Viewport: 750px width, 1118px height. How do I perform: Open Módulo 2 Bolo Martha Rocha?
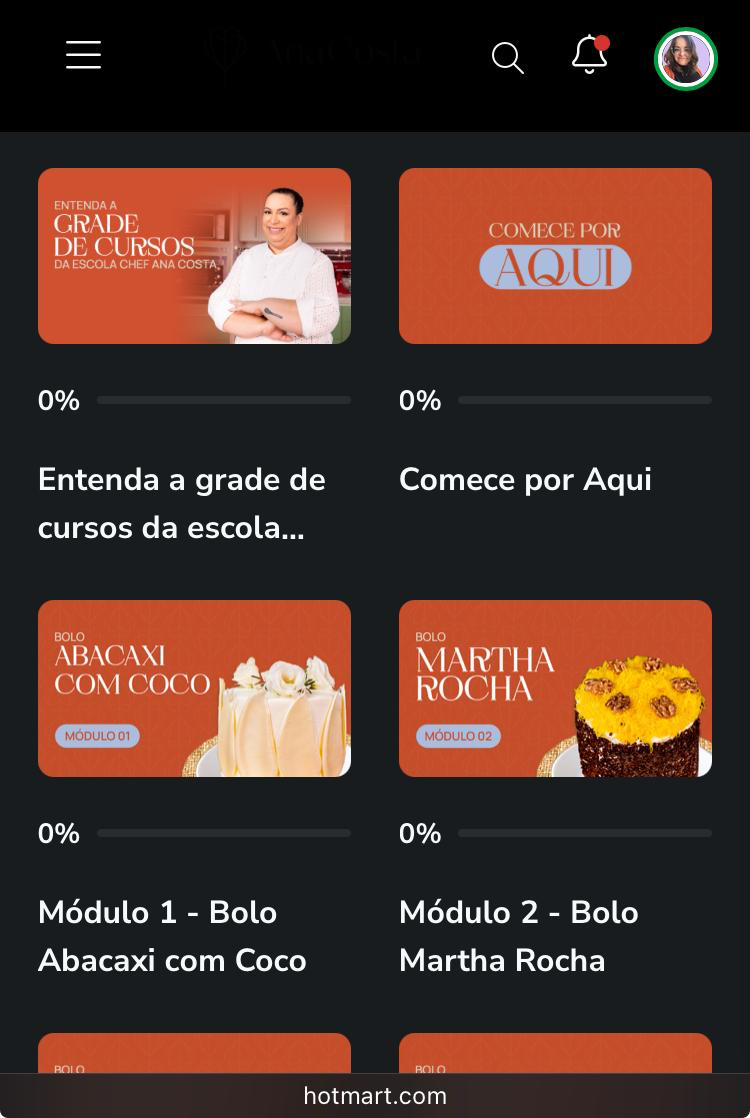(x=555, y=688)
